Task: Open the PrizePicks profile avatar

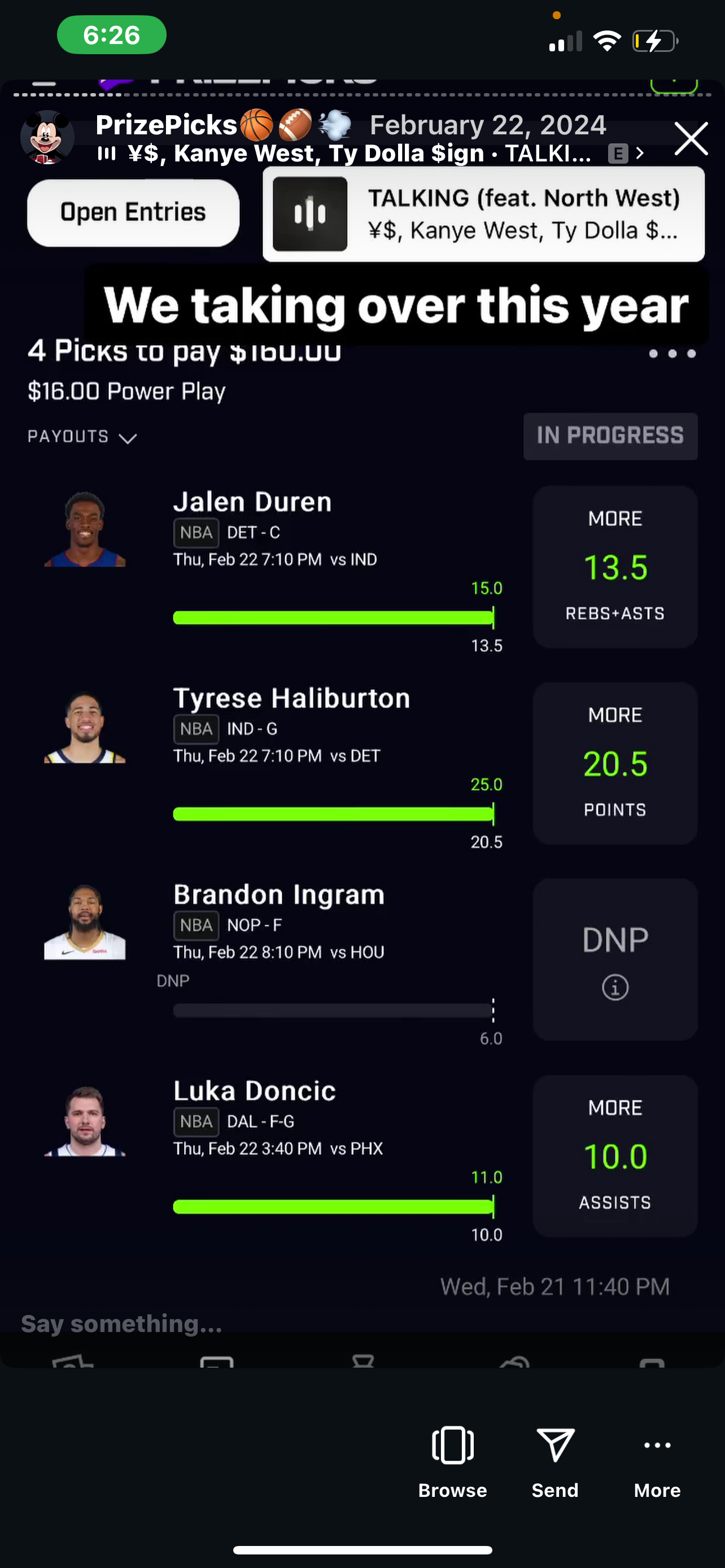Action: (47, 138)
